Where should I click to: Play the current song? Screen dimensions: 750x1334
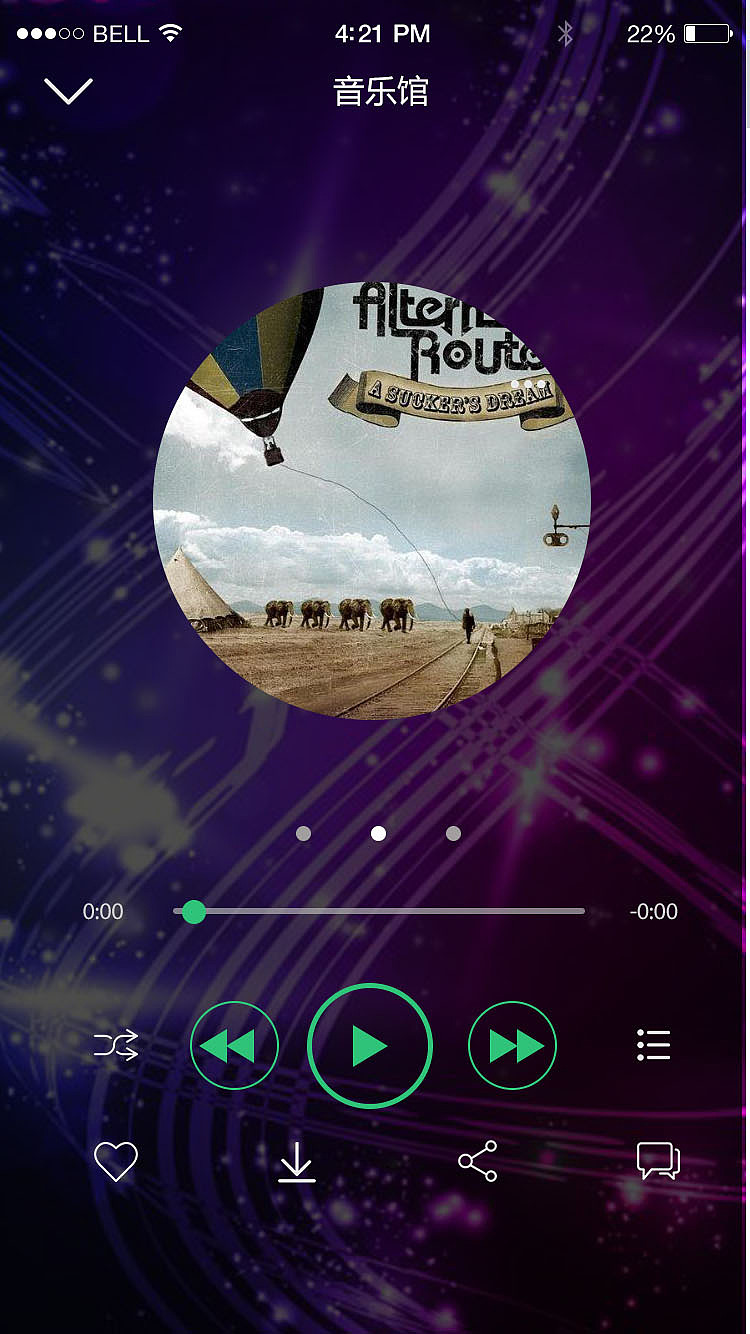[370, 1046]
